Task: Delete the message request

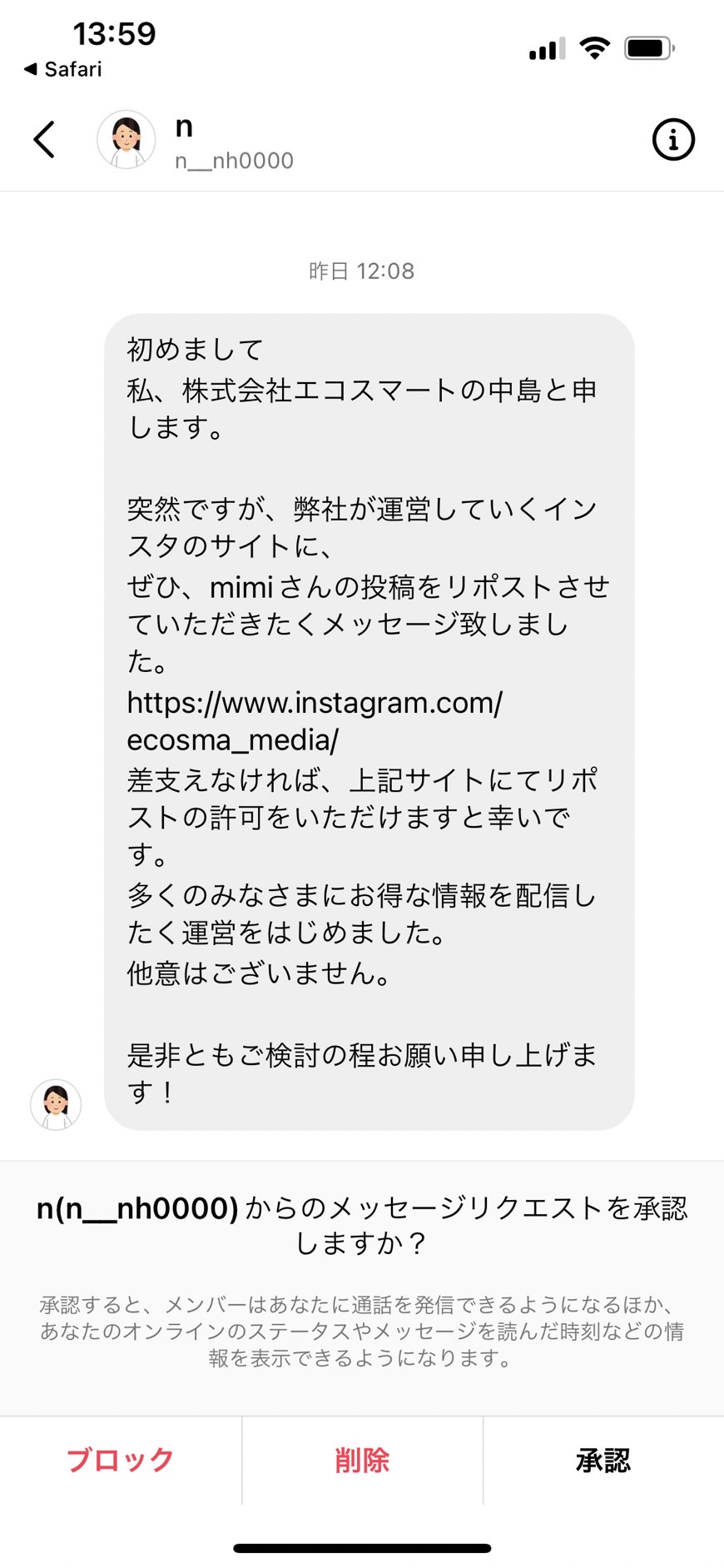Action: click(x=362, y=1459)
